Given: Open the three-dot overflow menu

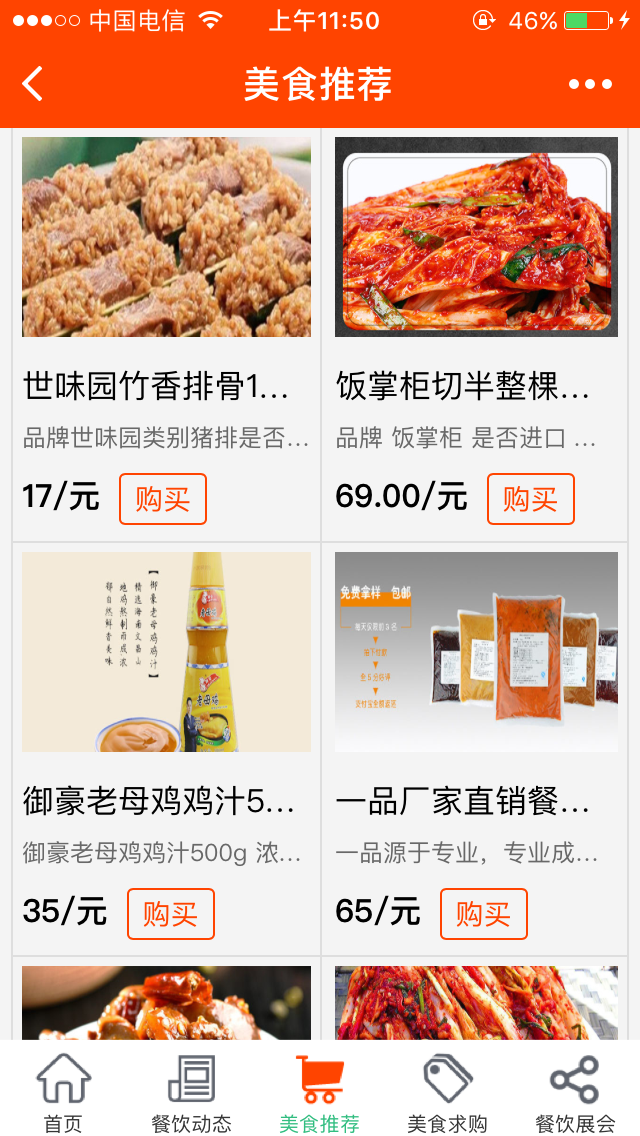Looking at the screenshot, I should 590,85.
